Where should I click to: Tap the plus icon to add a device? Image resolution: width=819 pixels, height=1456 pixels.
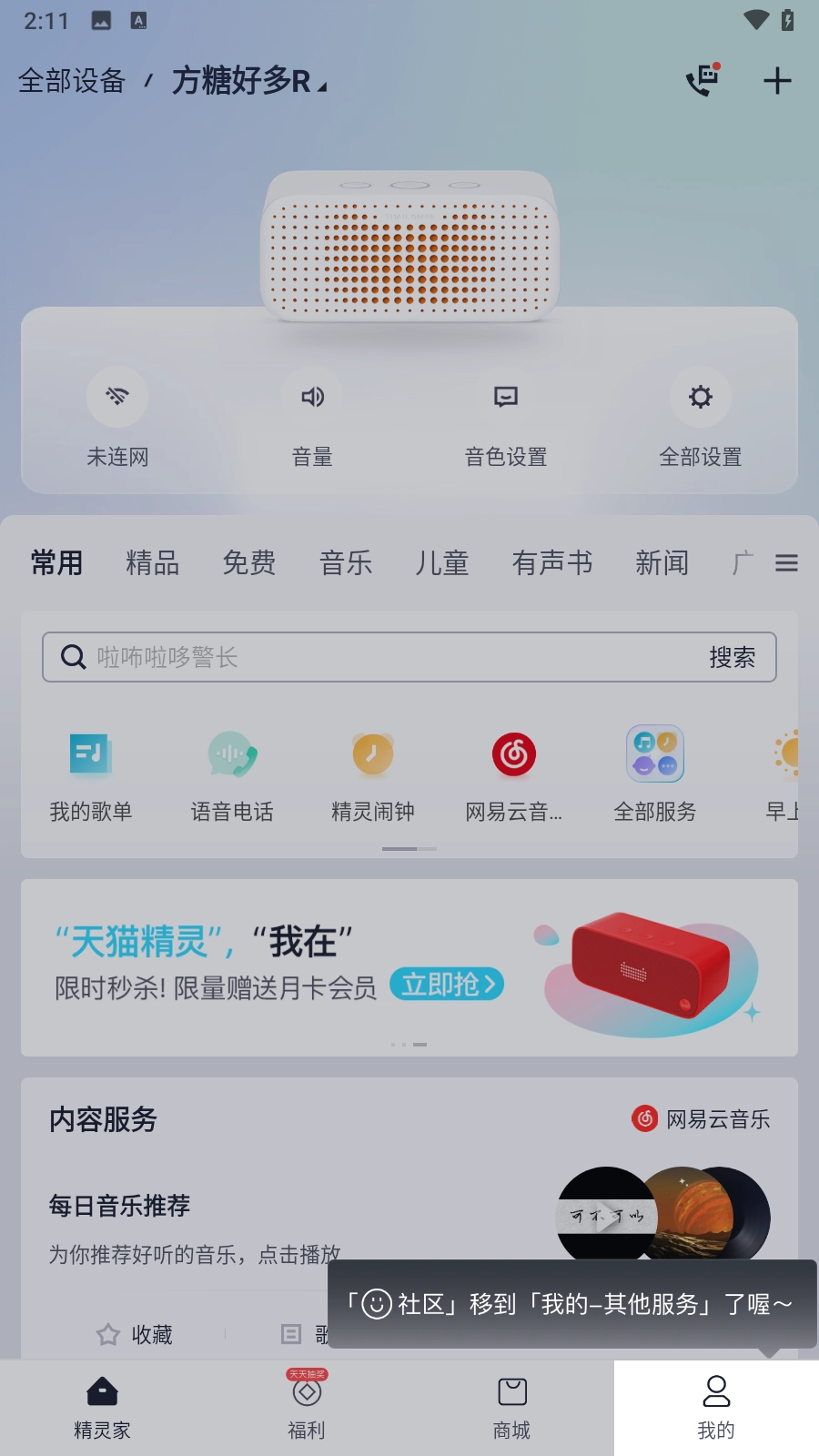click(x=777, y=80)
